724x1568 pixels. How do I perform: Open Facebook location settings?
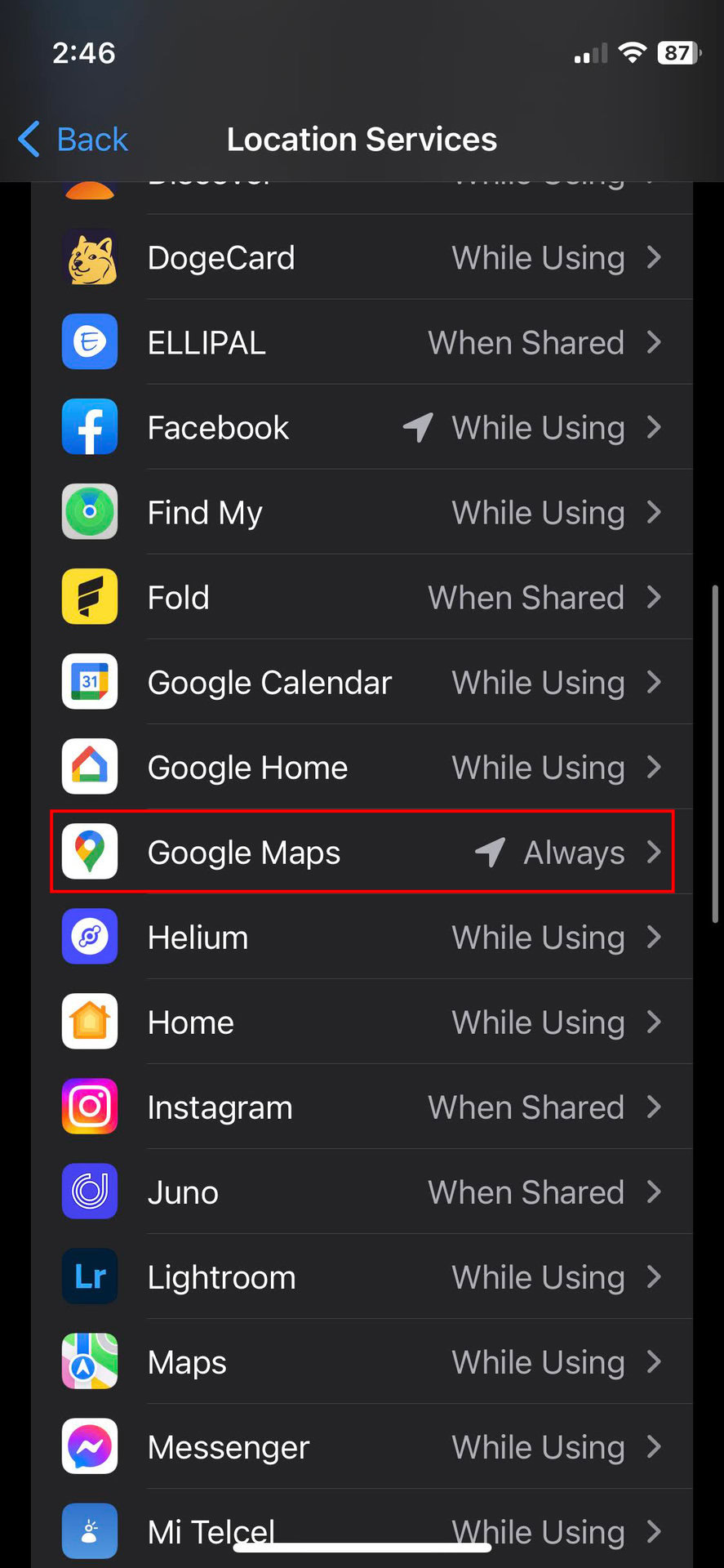click(x=362, y=428)
